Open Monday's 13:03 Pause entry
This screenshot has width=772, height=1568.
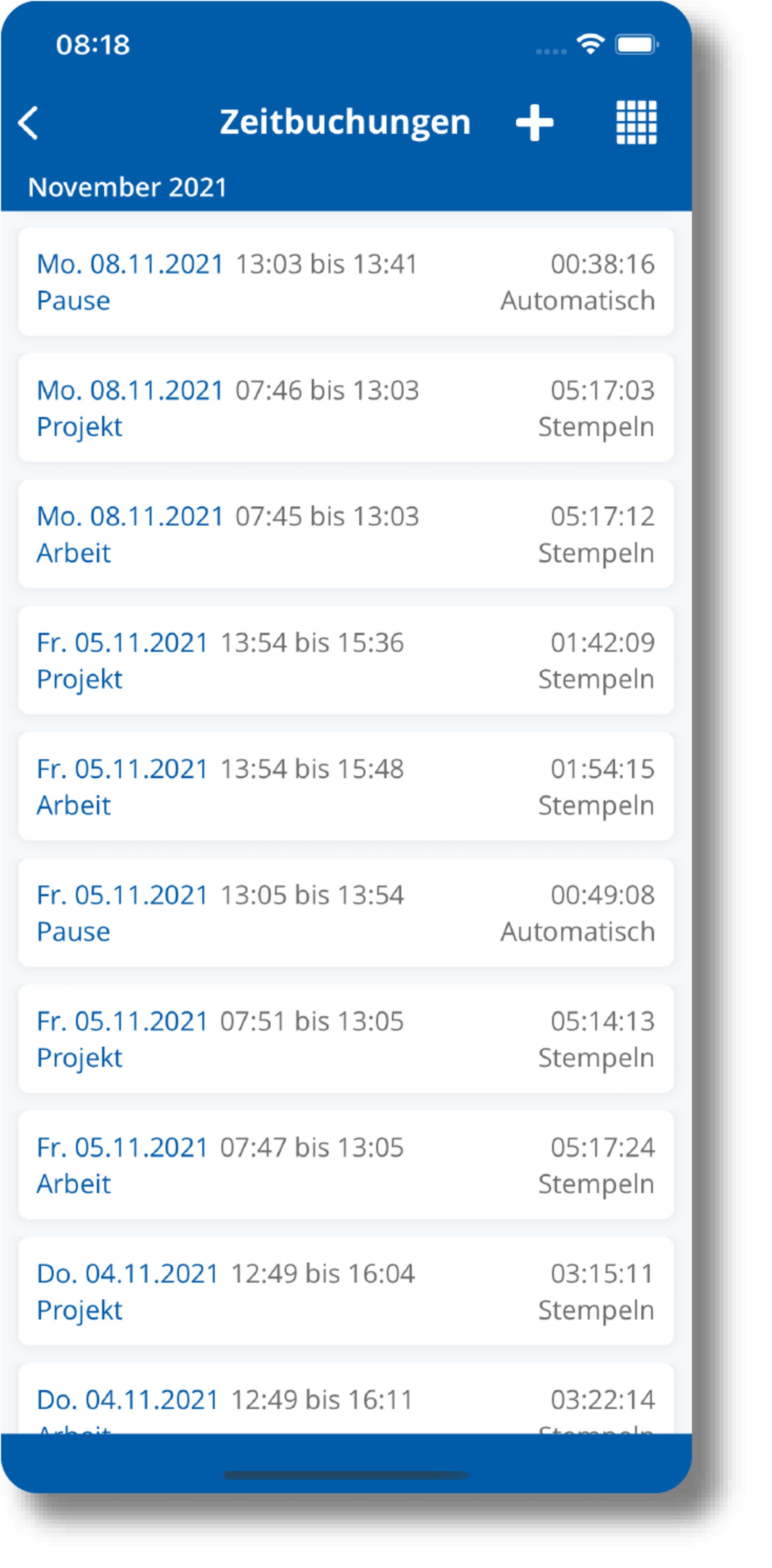(x=346, y=282)
